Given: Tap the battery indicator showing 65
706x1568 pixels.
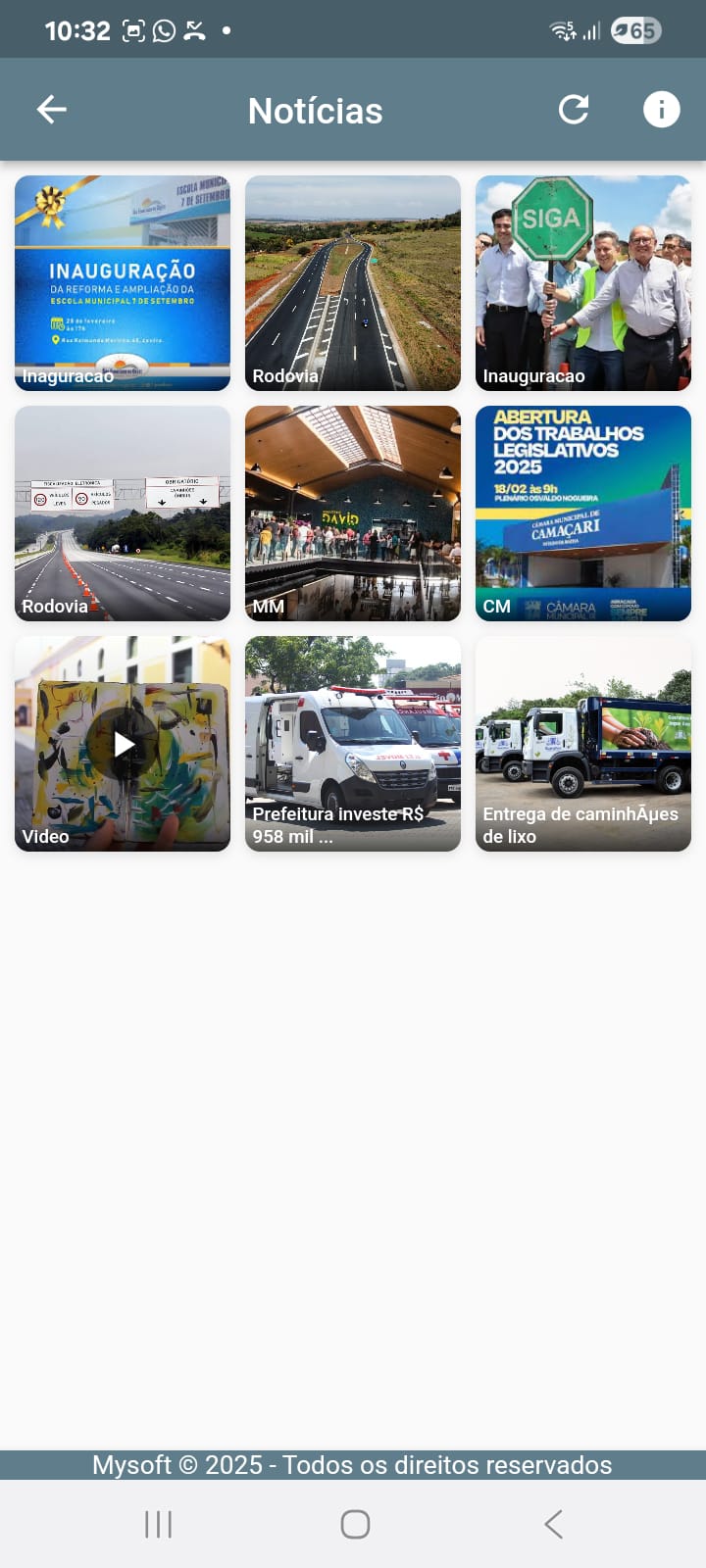Looking at the screenshot, I should pyautogui.click(x=635, y=28).
